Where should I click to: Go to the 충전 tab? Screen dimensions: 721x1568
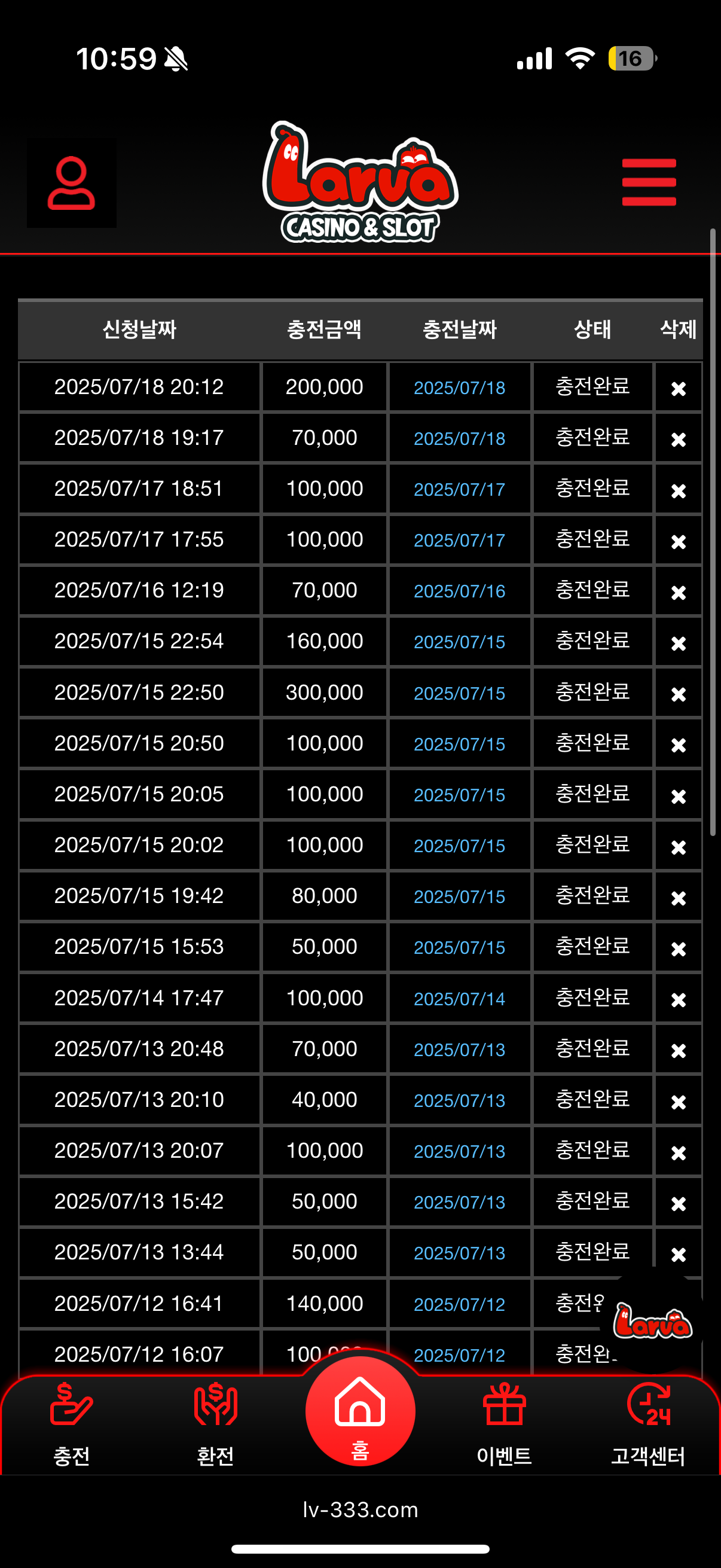(x=72, y=1423)
